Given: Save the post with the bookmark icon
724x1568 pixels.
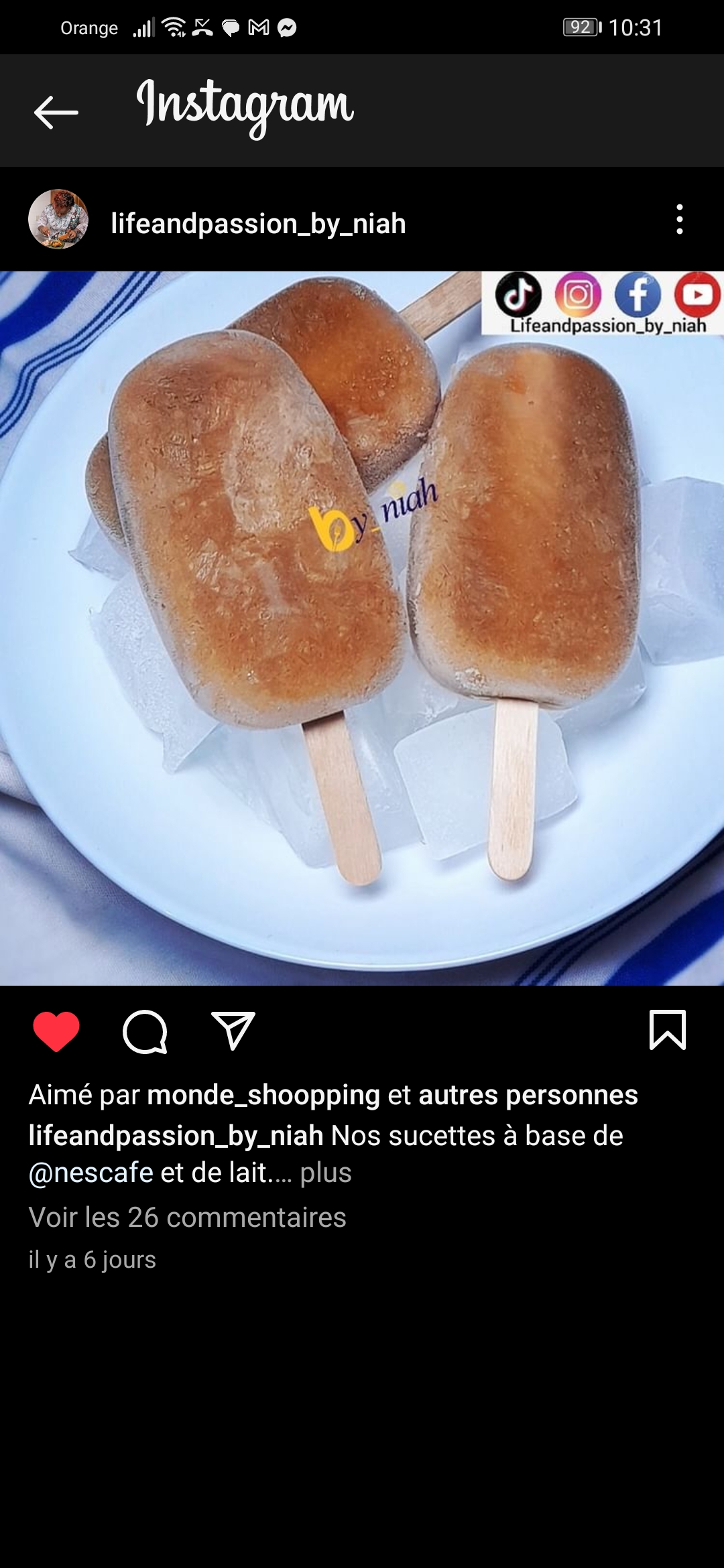Looking at the screenshot, I should (667, 1030).
